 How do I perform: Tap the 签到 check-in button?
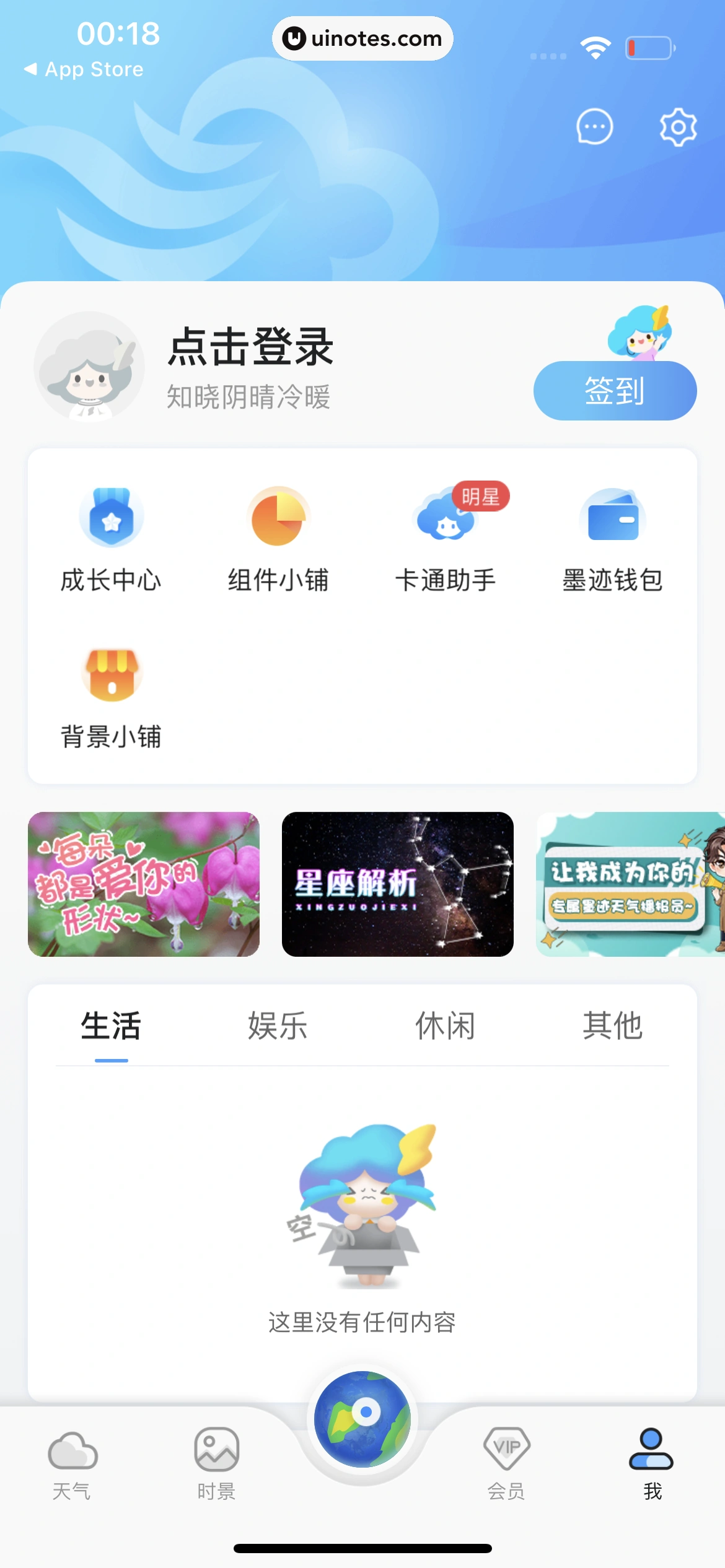pyautogui.click(x=615, y=391)
